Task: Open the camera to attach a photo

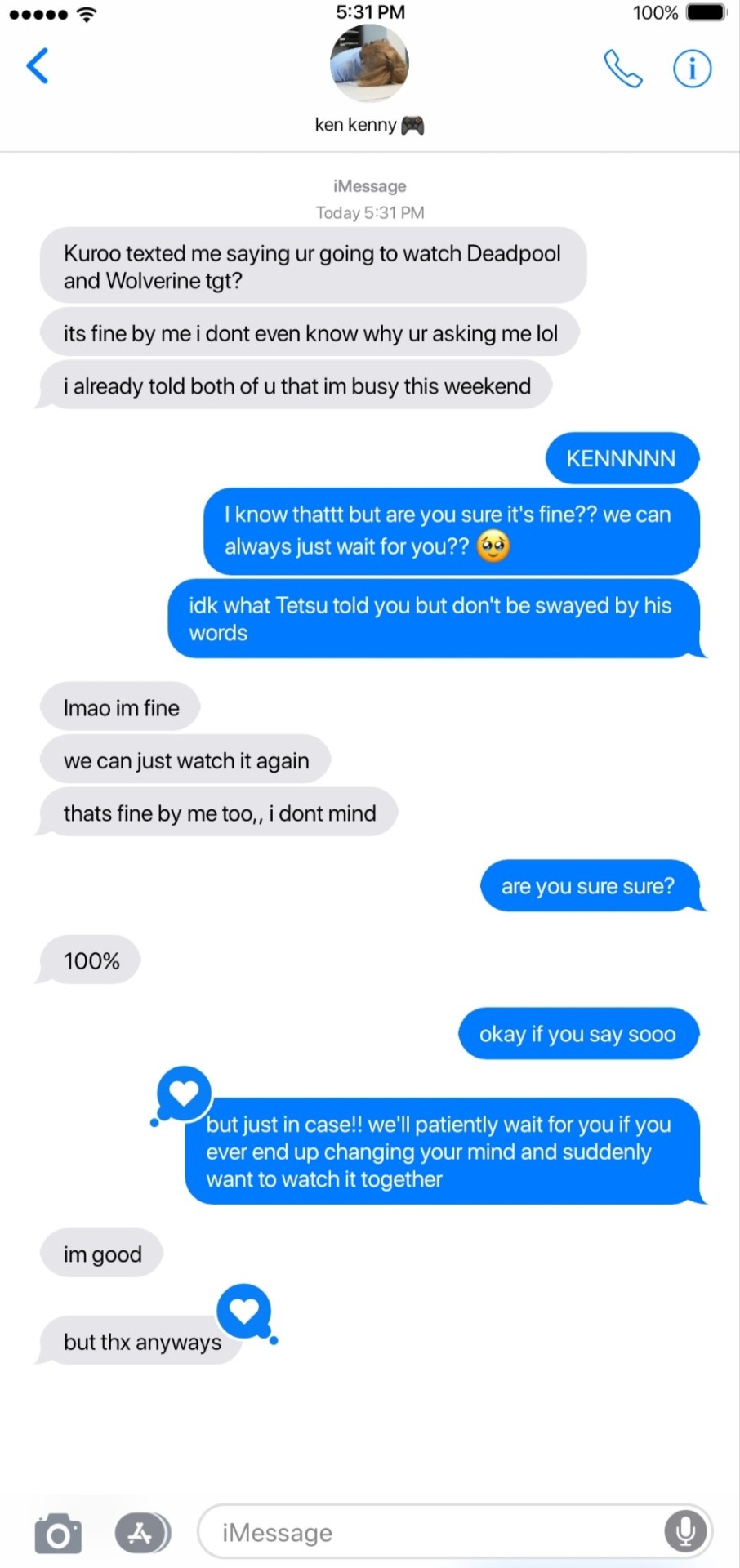Action: (58, 1534)
